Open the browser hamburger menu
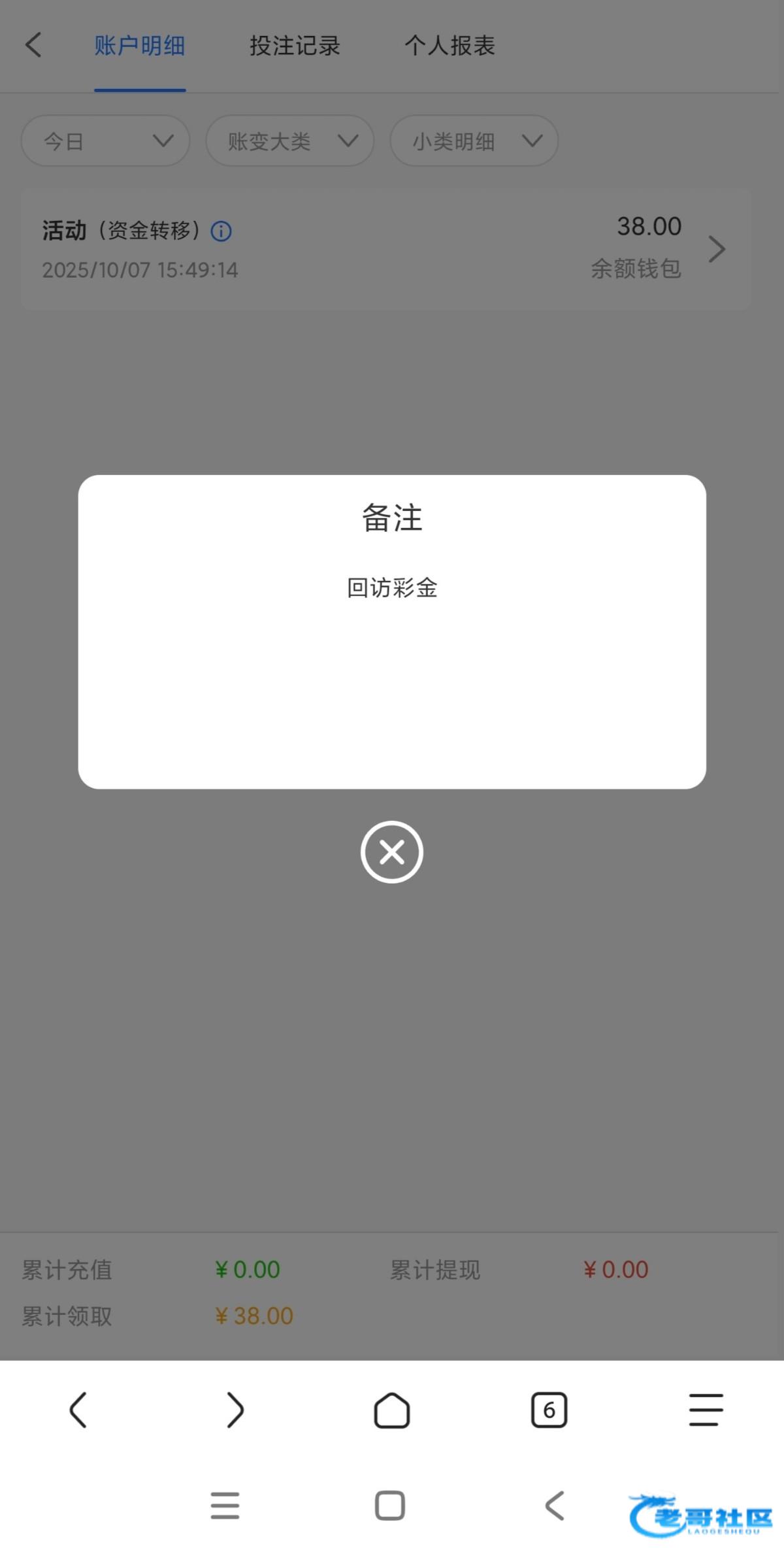This screenshot has height=1556, width=784. 706,1410
